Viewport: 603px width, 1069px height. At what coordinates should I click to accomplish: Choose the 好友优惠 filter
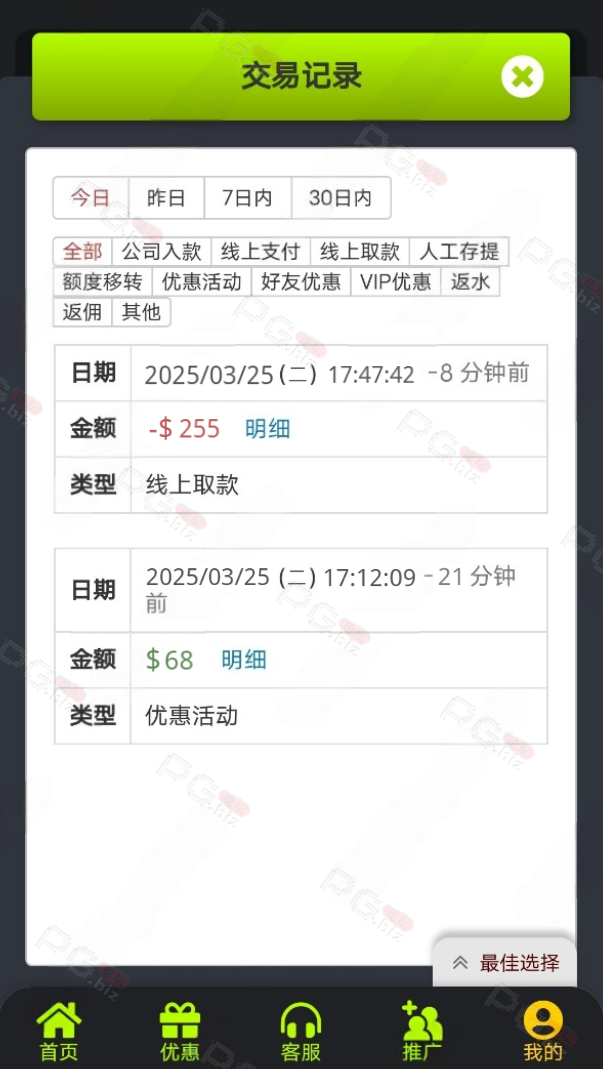click(x=301, y=282)
